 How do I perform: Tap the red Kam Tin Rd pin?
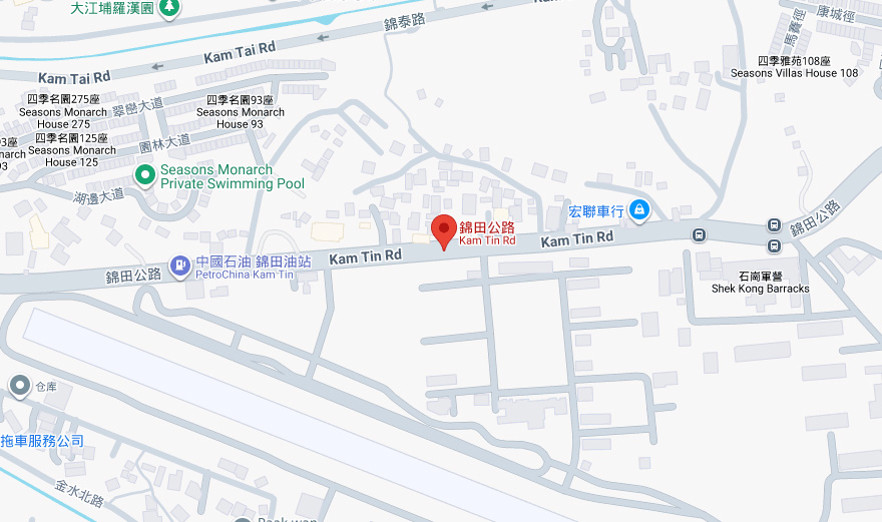point(445,229)
